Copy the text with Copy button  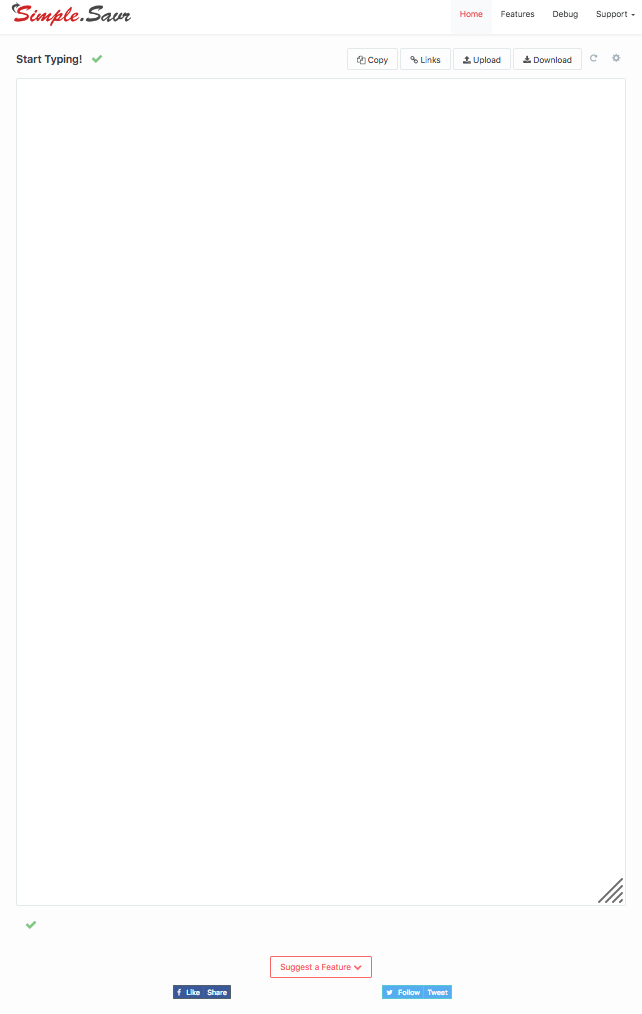372,60
